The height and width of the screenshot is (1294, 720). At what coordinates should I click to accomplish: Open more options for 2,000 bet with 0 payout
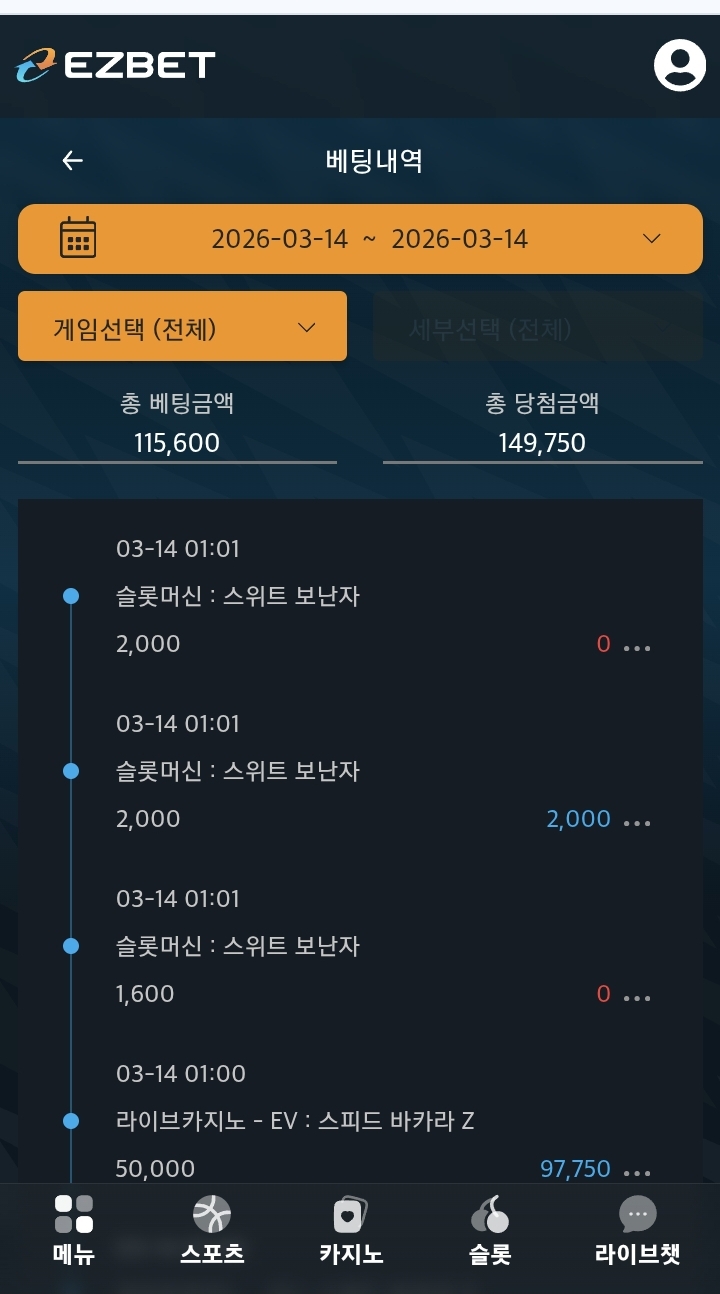pyautogui.click(x=637, y=647)
